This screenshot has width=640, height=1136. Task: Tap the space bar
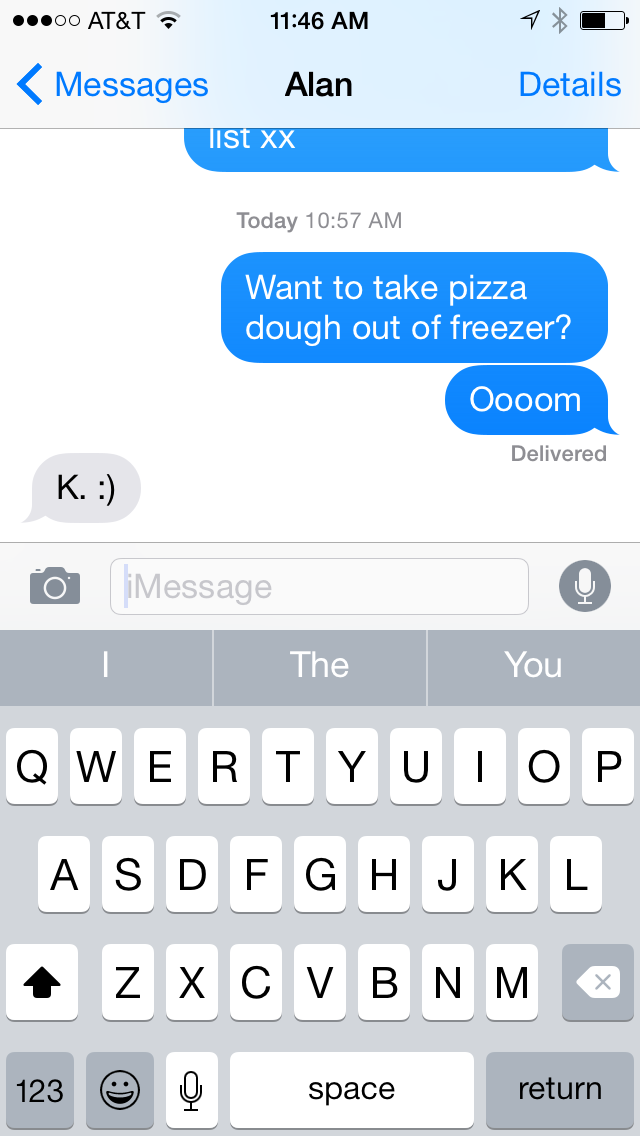(x=351, y=1089)
